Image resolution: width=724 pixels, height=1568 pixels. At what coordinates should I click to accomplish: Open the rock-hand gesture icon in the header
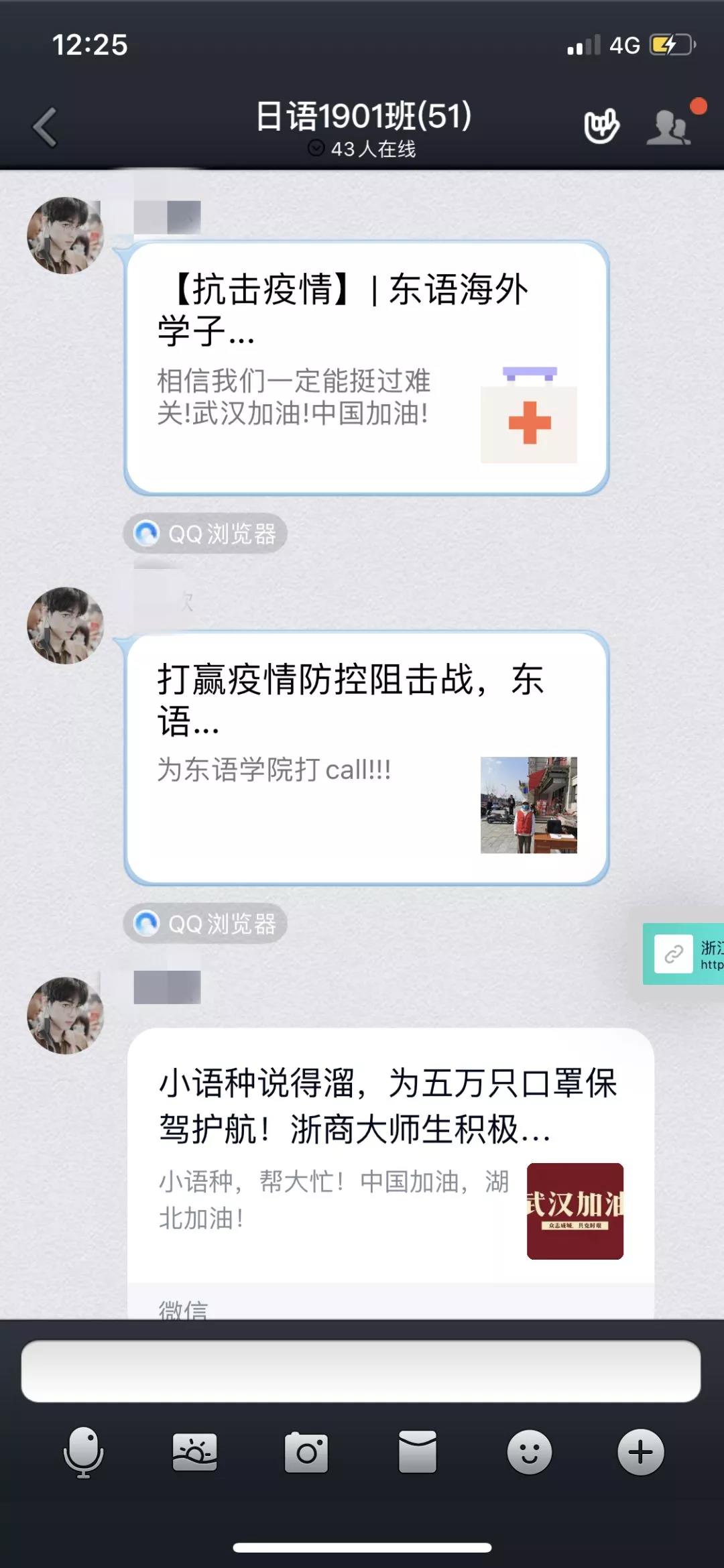(x=601, y=126)
